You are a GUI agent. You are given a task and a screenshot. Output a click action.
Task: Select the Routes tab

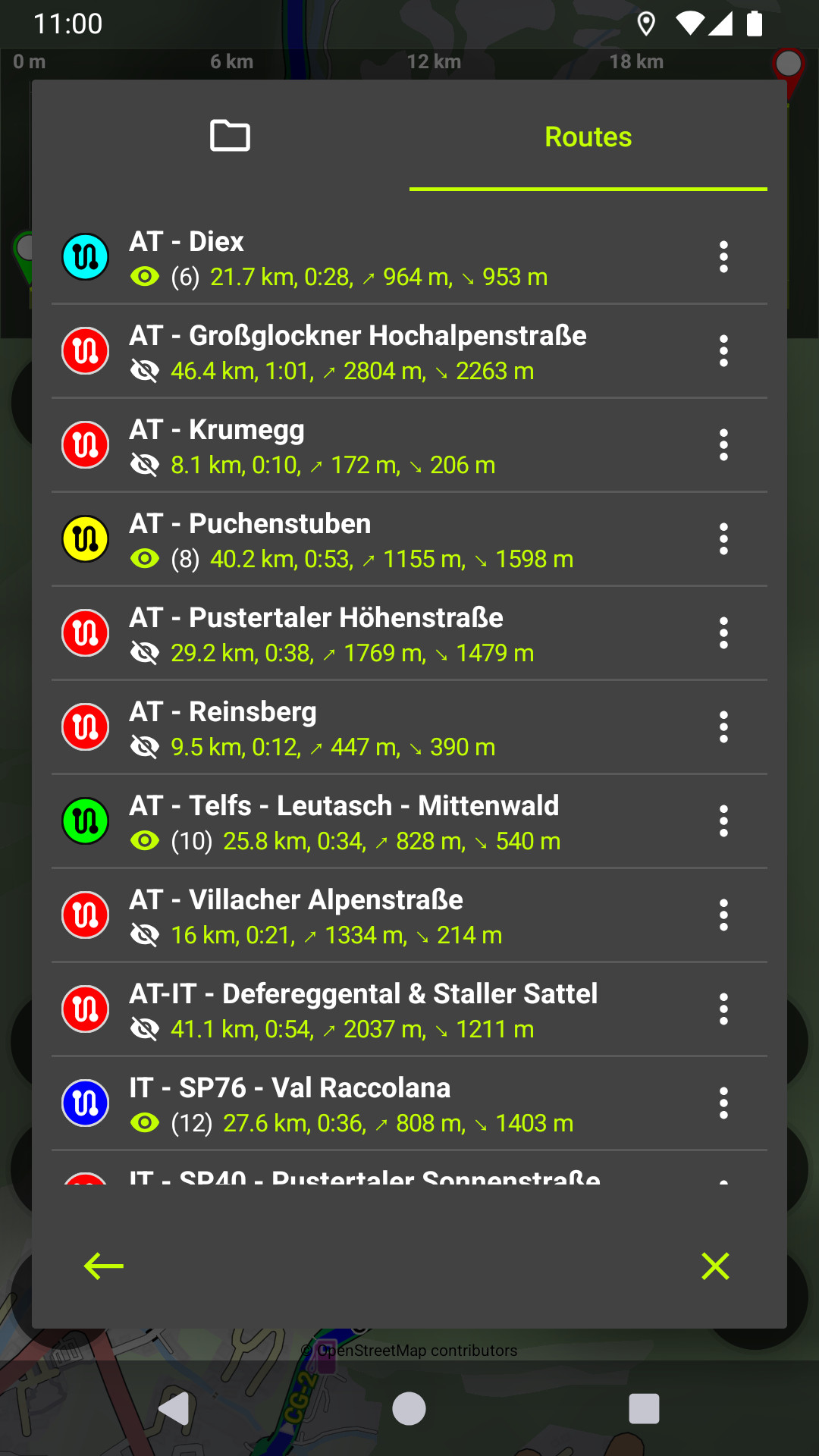coord(588,137)
